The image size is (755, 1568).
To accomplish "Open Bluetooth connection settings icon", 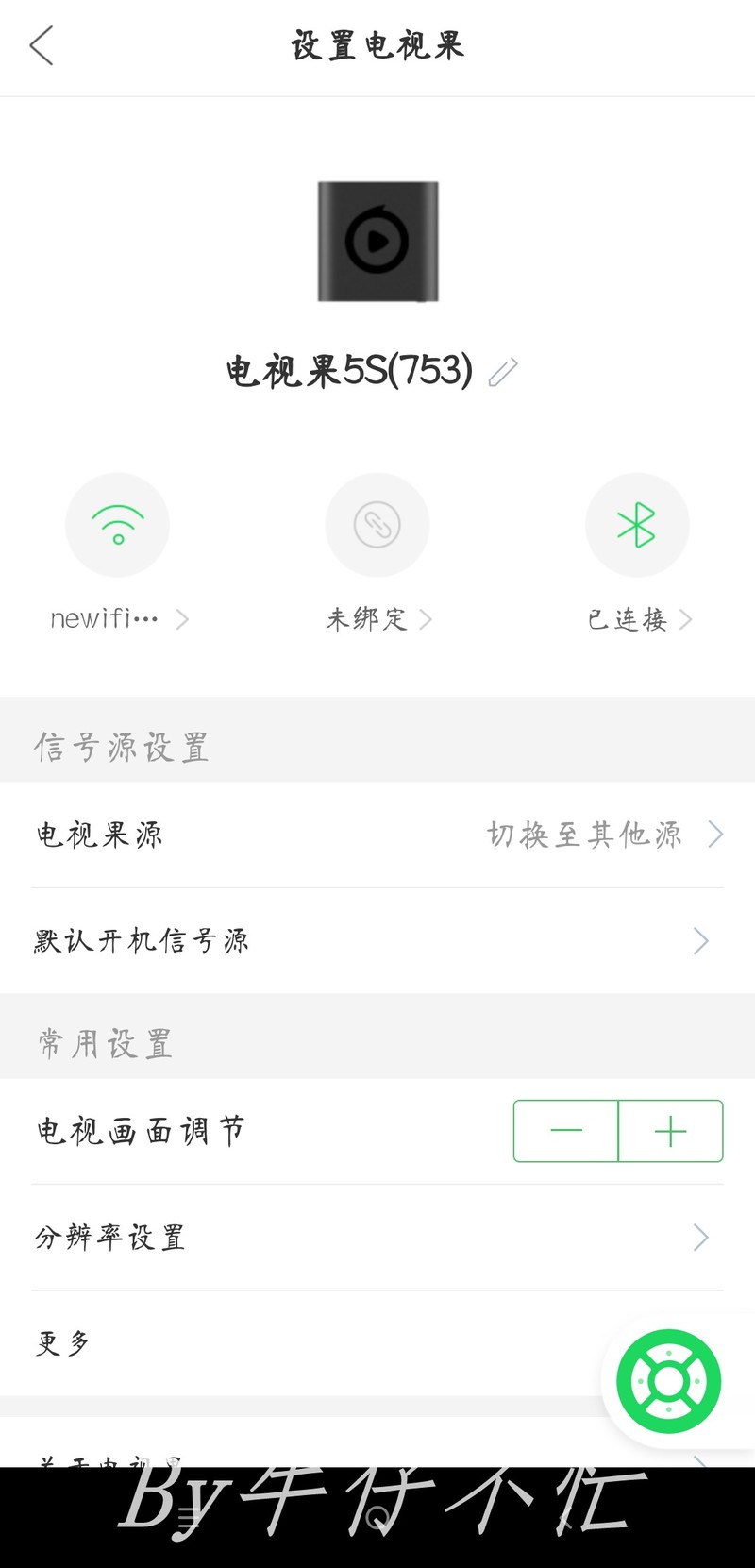I will pos(637,525).
